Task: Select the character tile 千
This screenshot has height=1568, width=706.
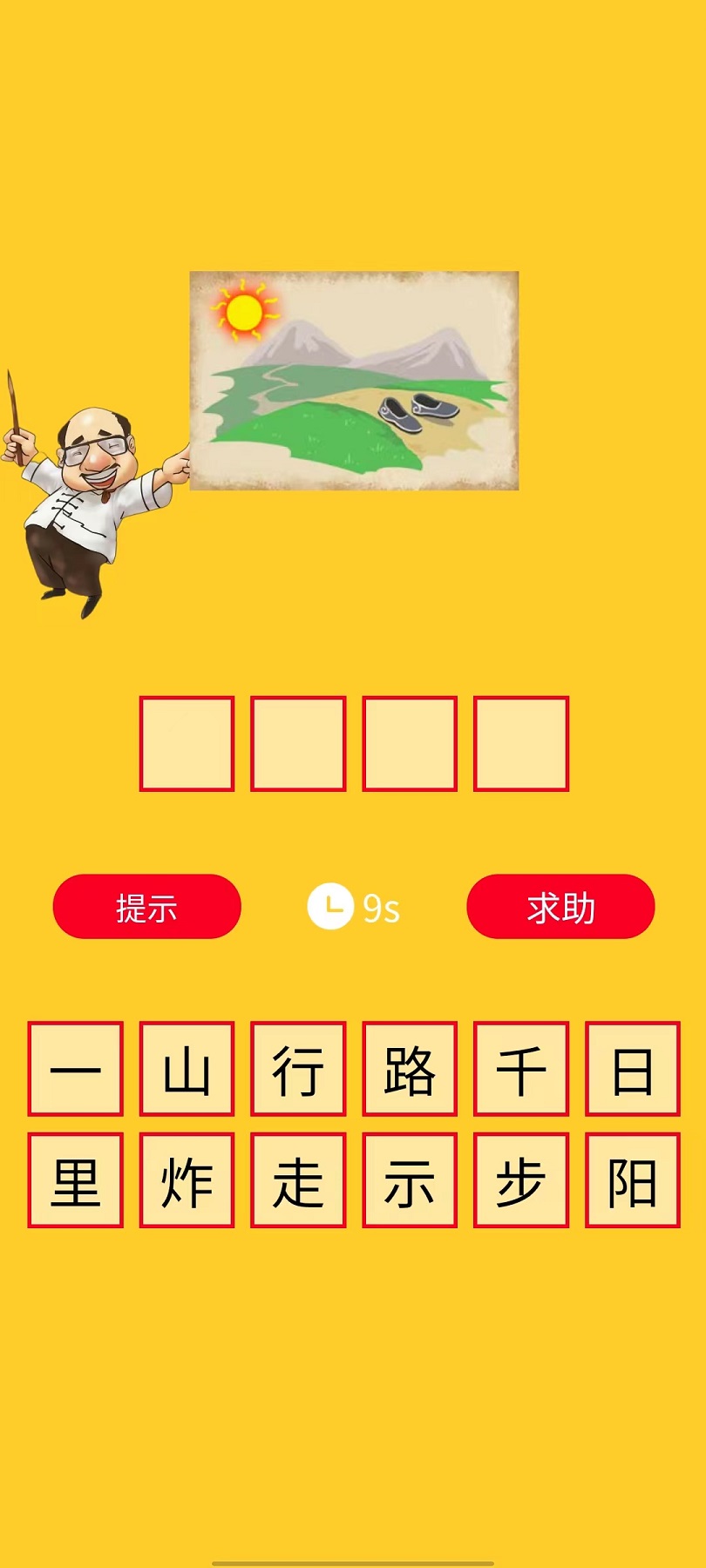Action: (x=521, y=1069)
